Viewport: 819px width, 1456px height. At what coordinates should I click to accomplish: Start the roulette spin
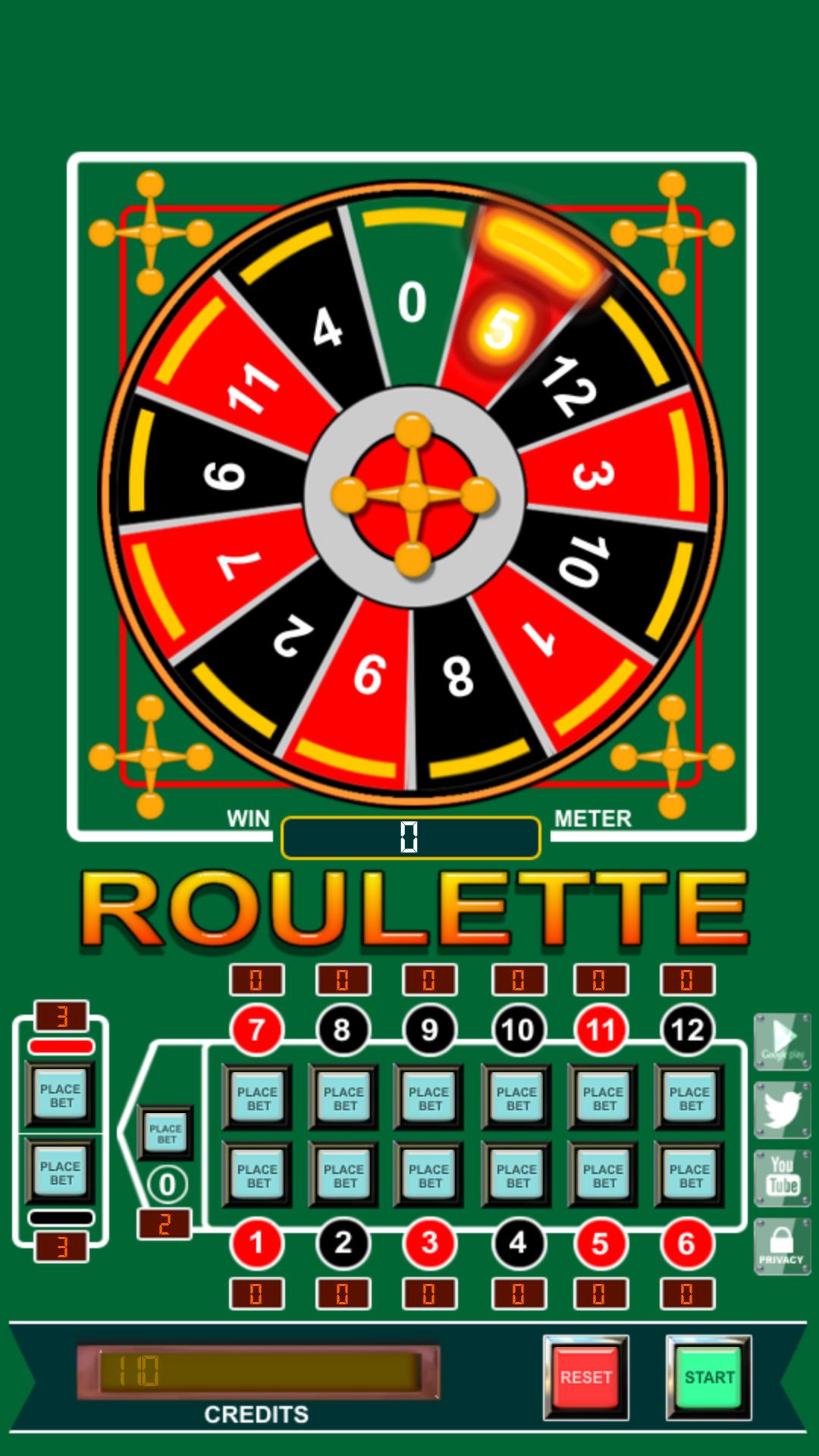coord(708,1377)
